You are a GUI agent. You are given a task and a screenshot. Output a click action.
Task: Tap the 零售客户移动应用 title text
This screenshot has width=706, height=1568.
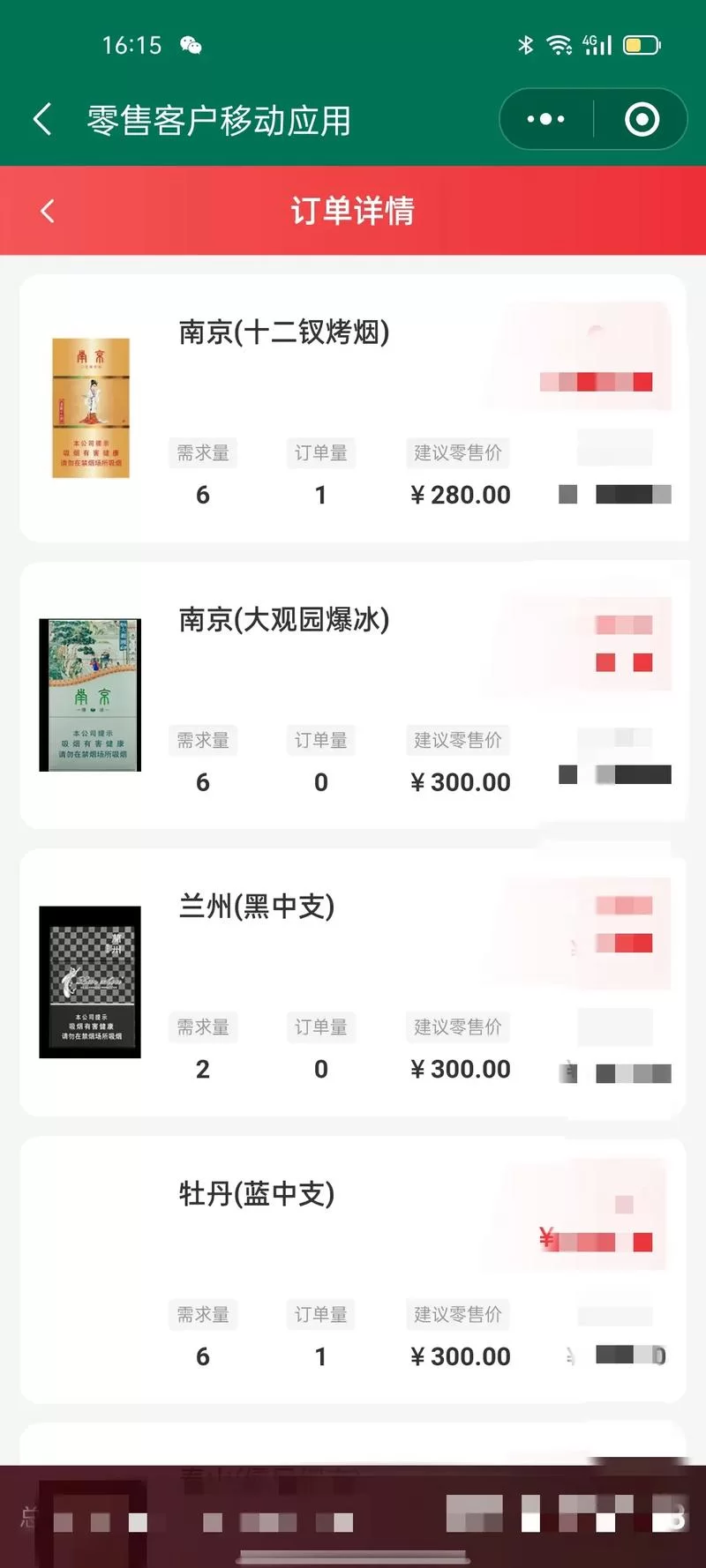[217, 120]
